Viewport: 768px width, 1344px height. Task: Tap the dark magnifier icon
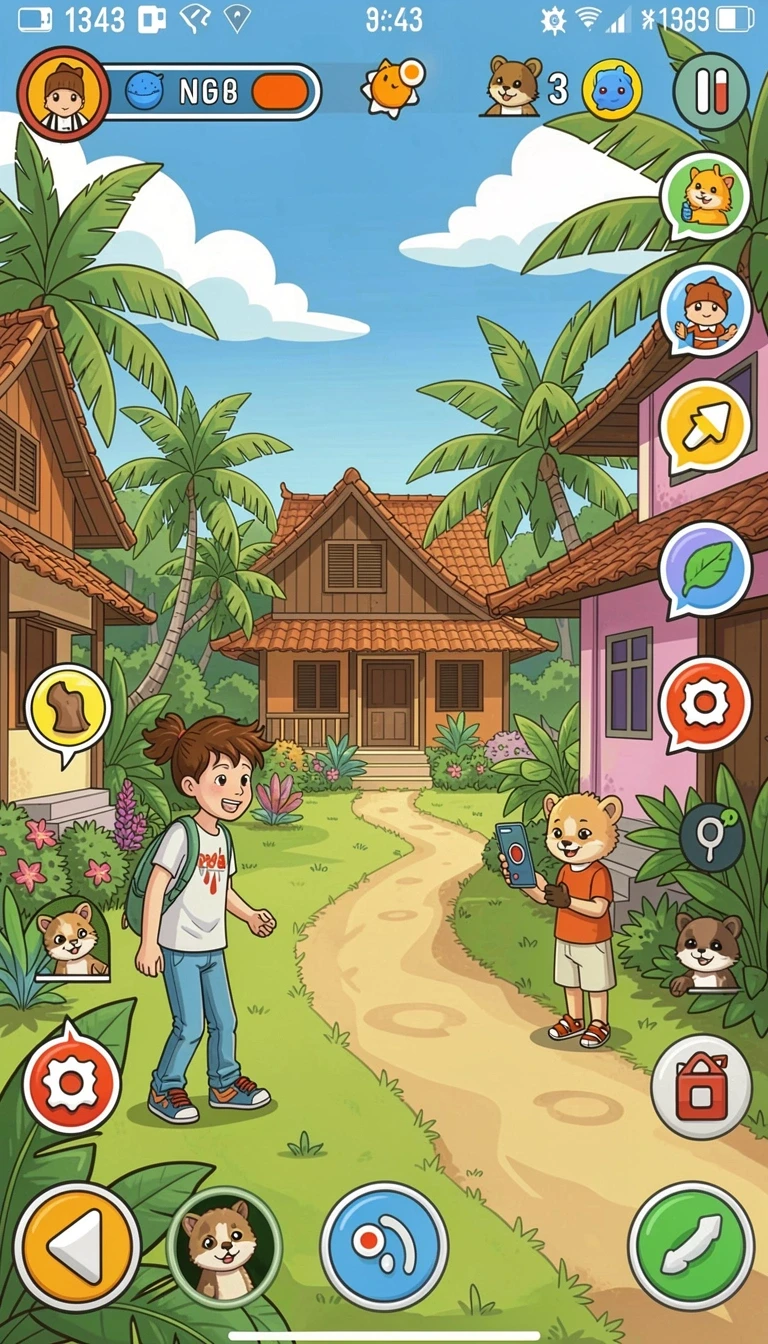[x=712, y=837]
